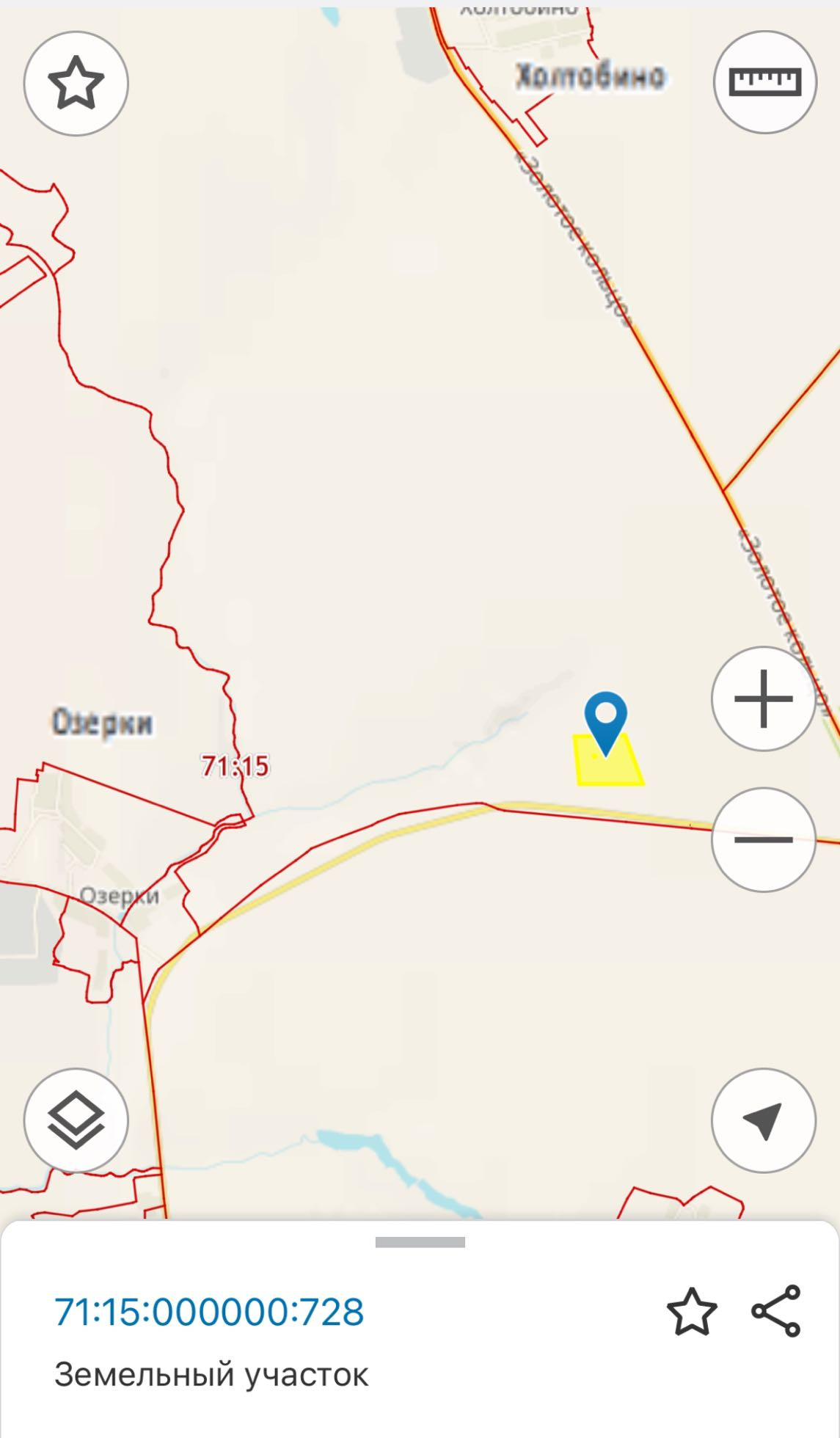Viewport: 840px width, 1438px height.
Task: Zoom out of the map
Action: click(763, 839)
